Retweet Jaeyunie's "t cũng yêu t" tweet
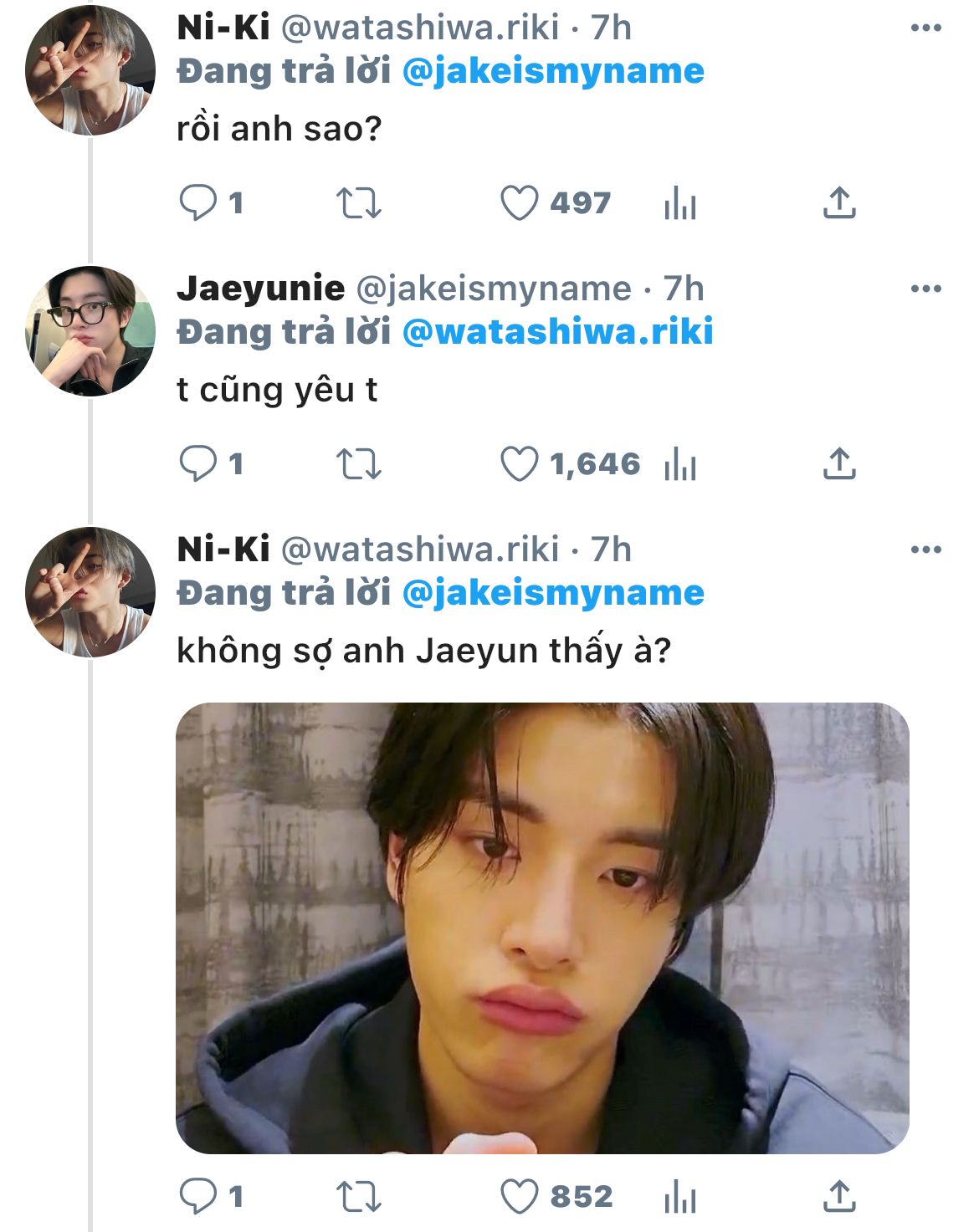979x1232 pixels. click(x=358, y=463)
